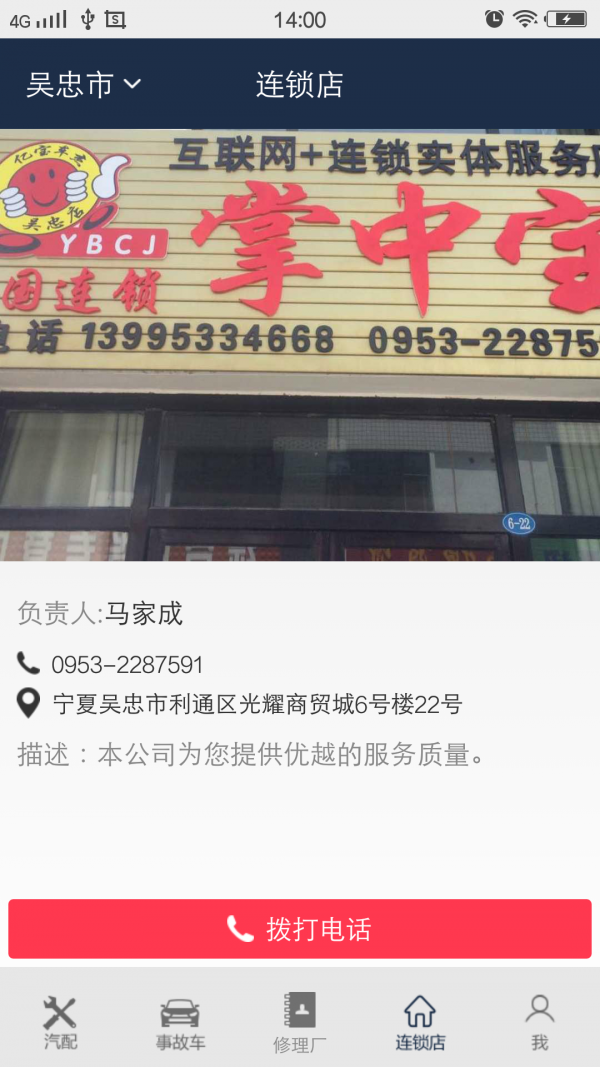
Task: Tap the 拨打电话 call button
Action: point(300,929)
